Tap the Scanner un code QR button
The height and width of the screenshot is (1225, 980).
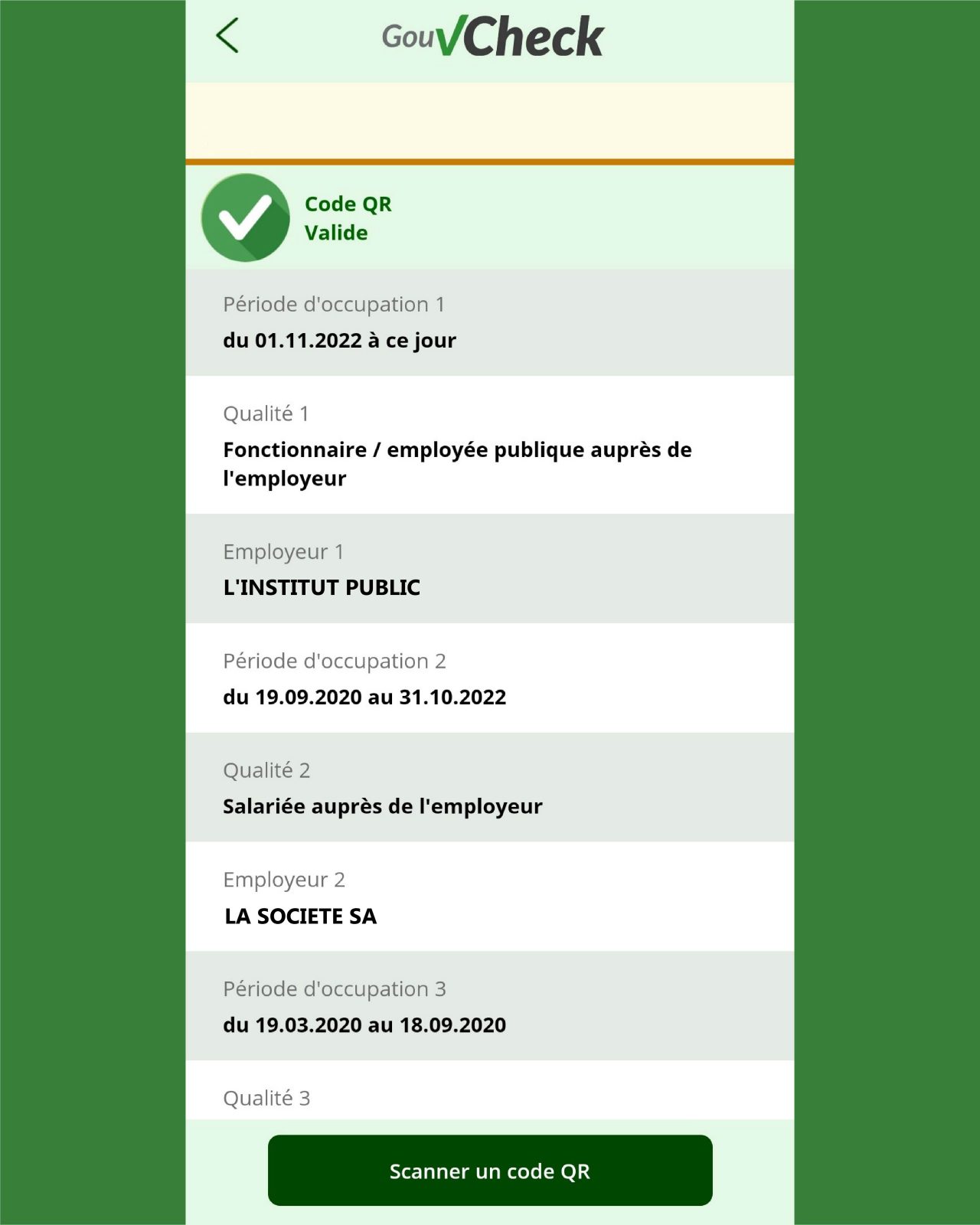(490, 1171)
